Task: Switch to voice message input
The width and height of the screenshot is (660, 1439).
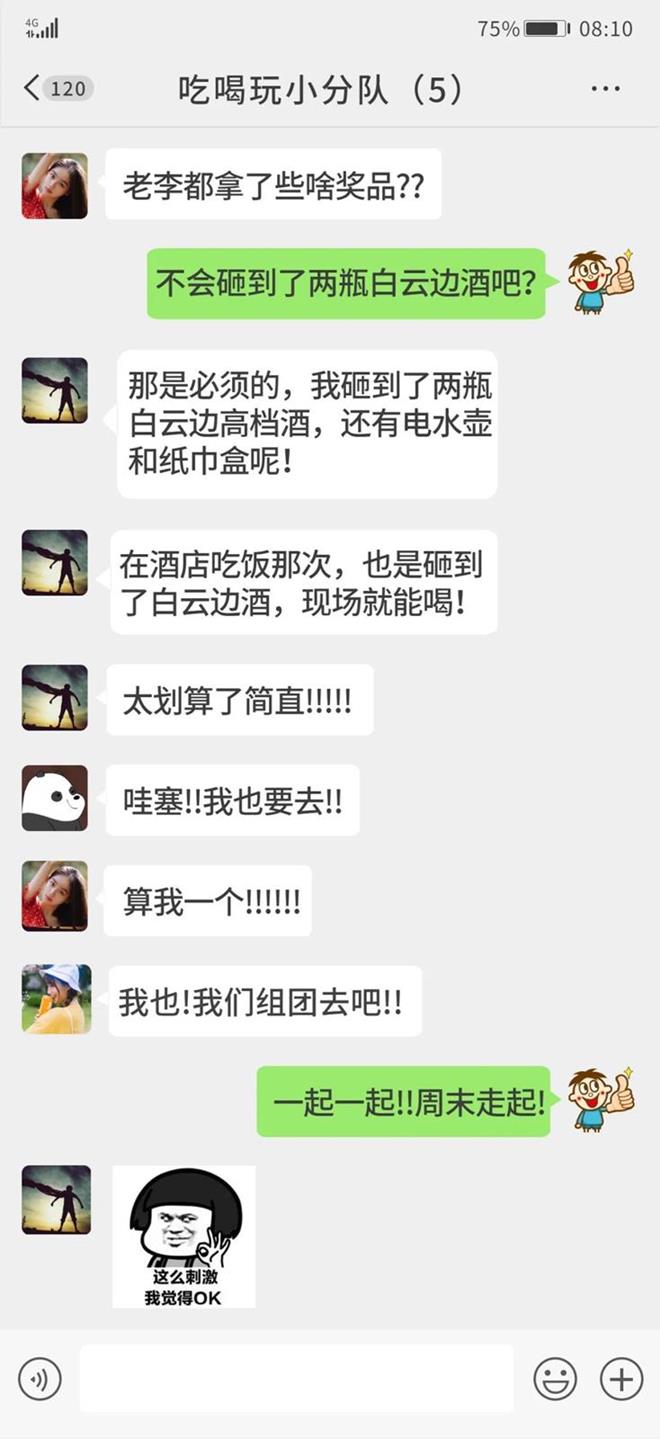Action: coord(40,1380)
